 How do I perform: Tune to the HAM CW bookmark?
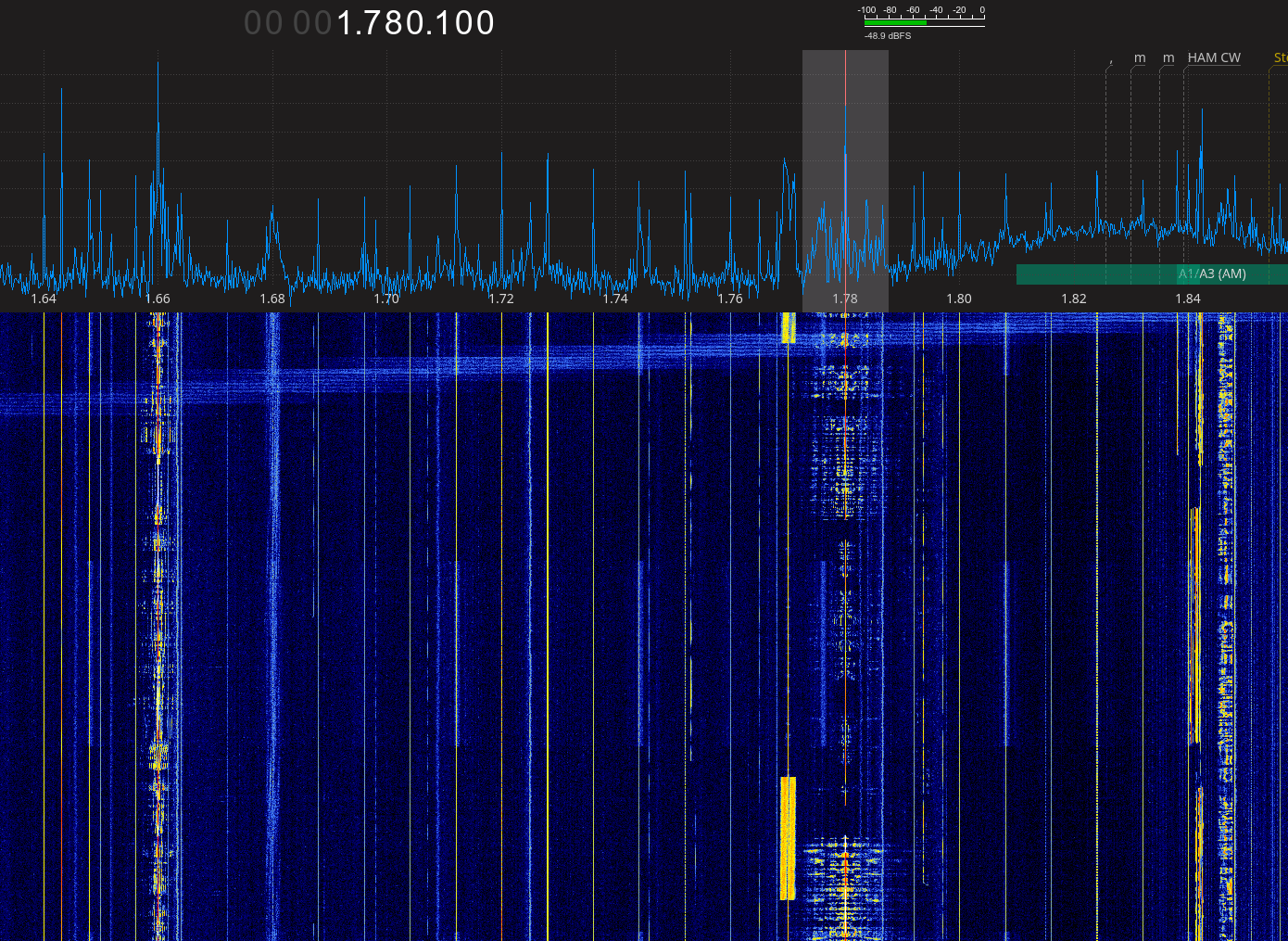pos(1213,57)
